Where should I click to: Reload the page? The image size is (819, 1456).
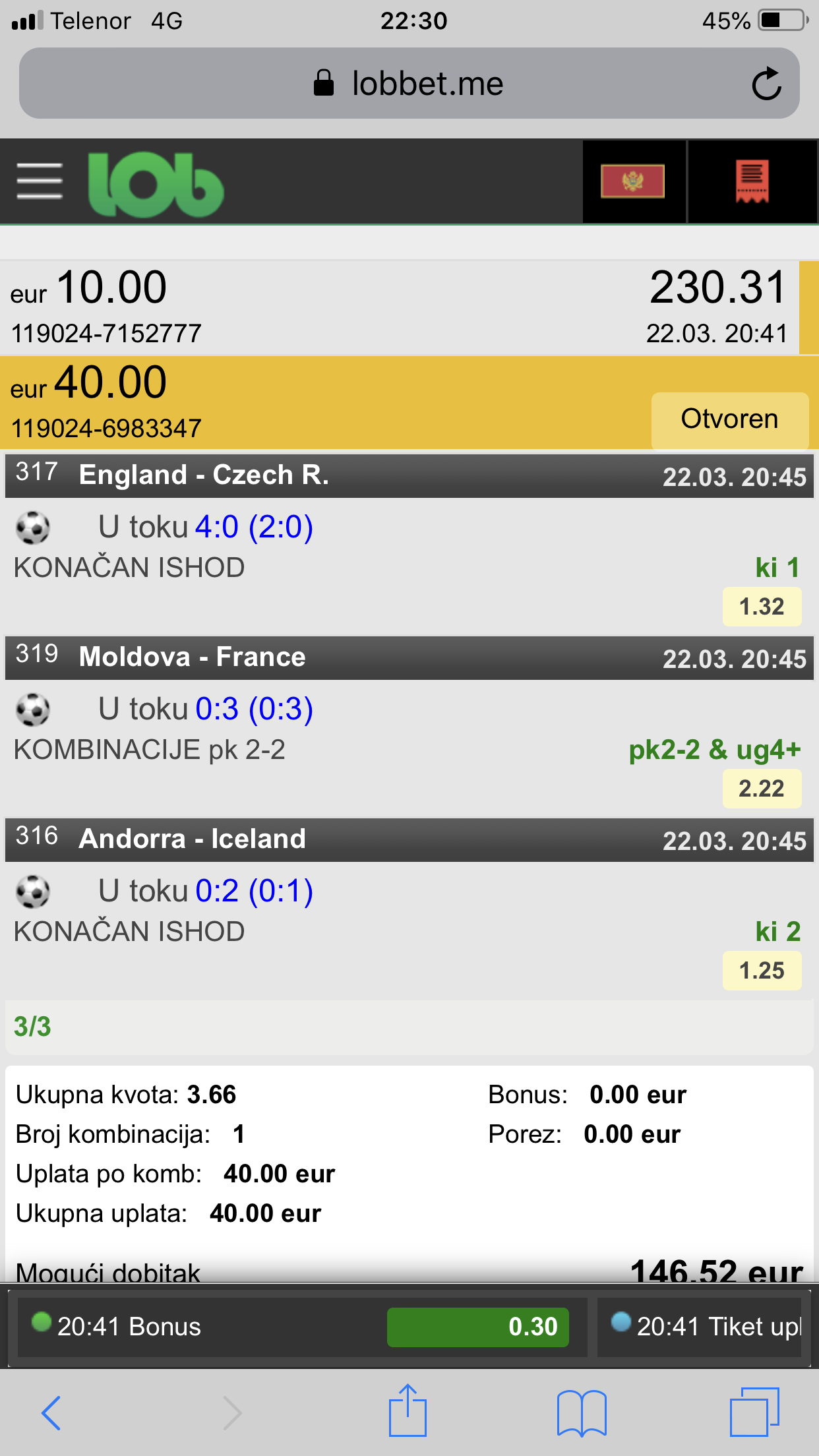(766, 84)
